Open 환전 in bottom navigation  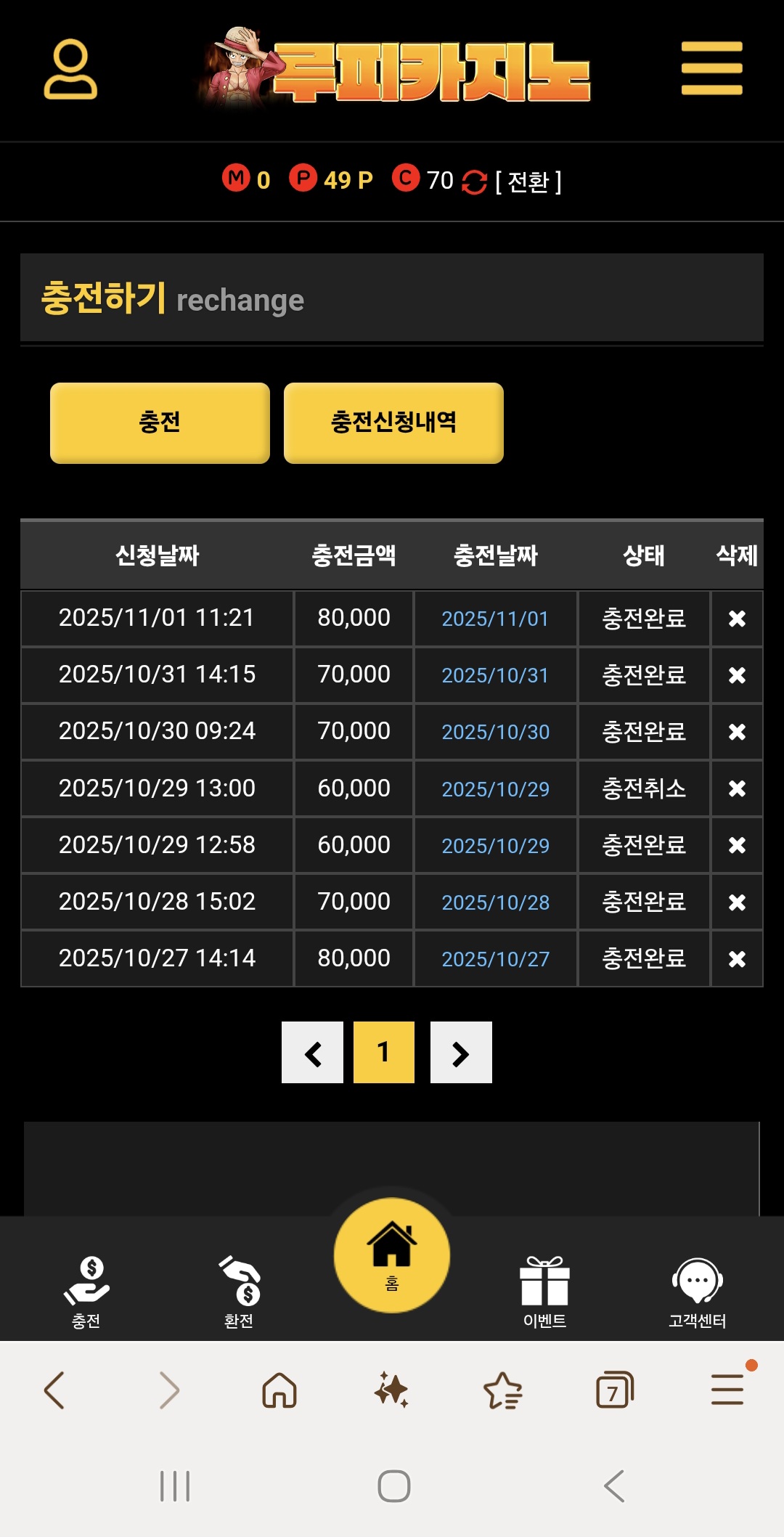point(240,1292)
